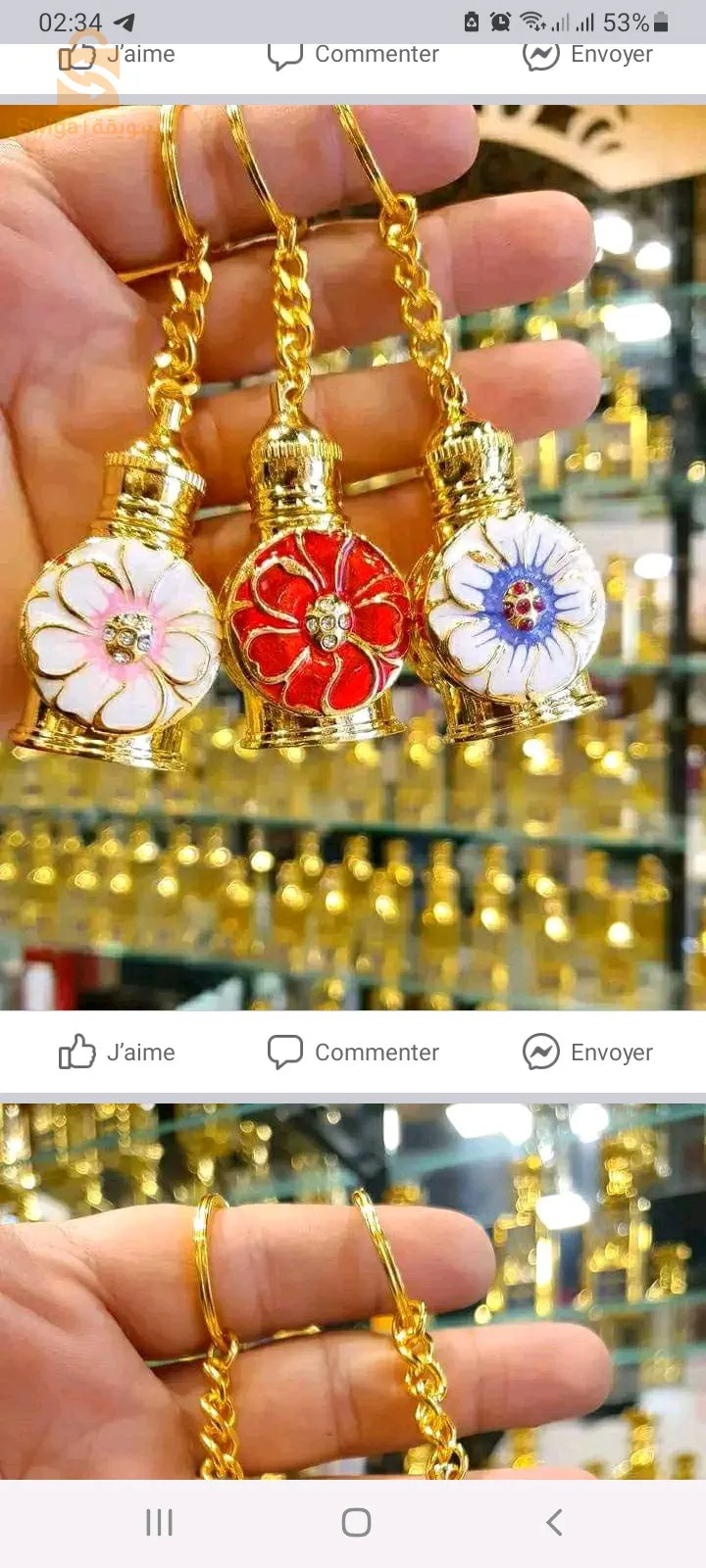Go to the home screen
This screenshot has width=706, height=1568.
pyautogui.click(x=356, y=1522)
